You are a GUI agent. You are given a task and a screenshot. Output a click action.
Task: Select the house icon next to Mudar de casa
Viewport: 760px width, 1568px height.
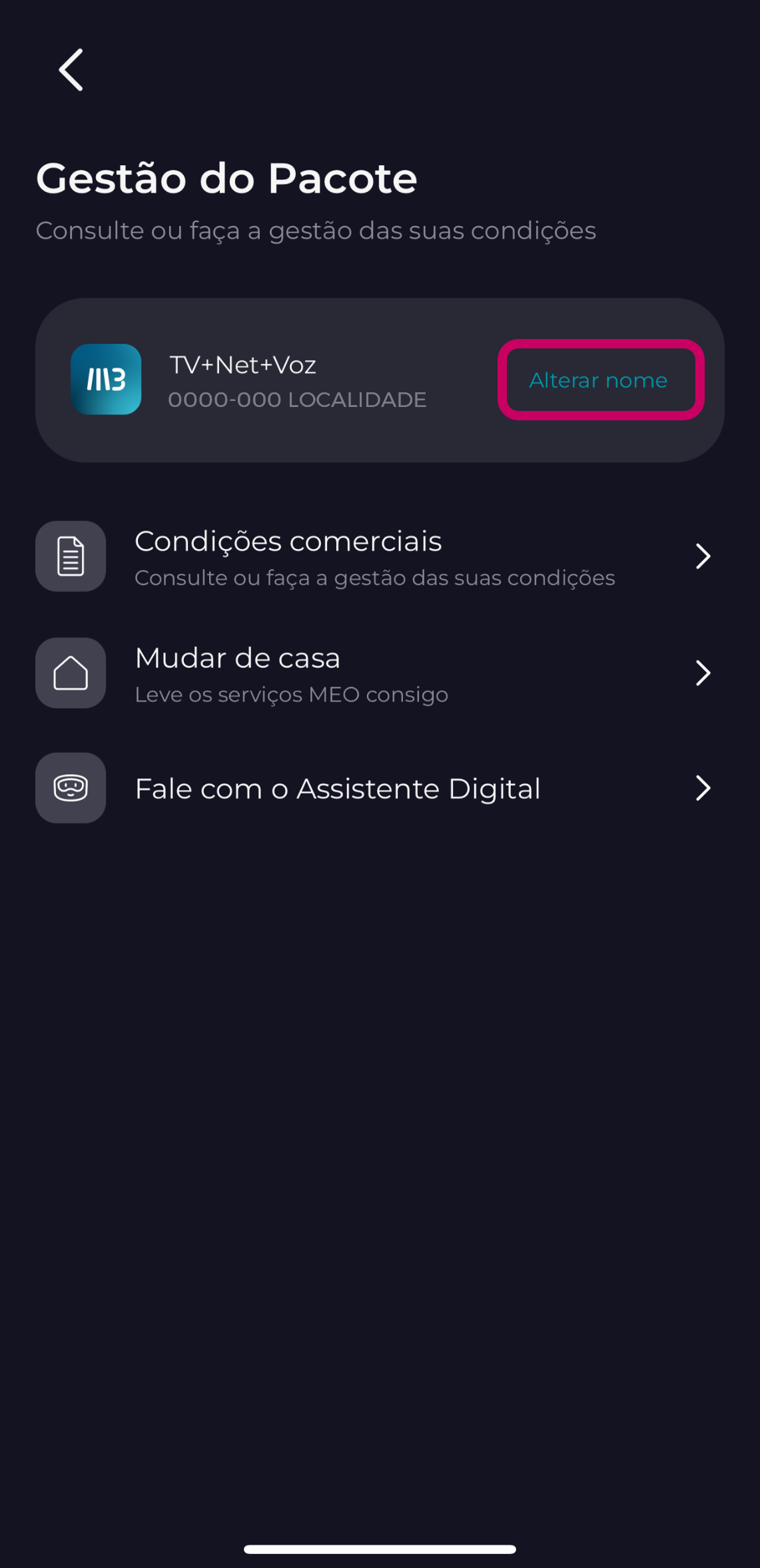pyautogui.click(x=70, y=673)
